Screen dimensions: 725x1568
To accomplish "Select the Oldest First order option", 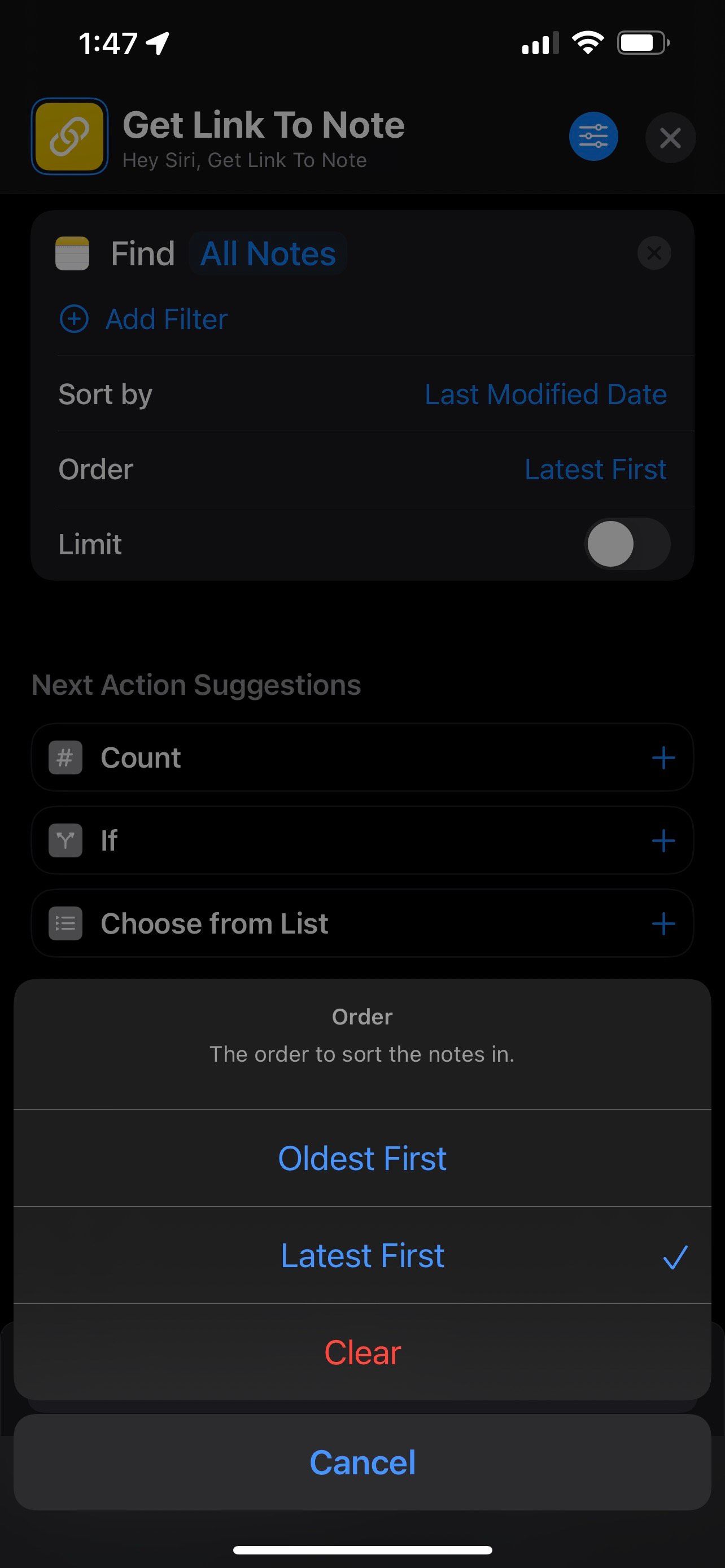I will click(362, 1157).
